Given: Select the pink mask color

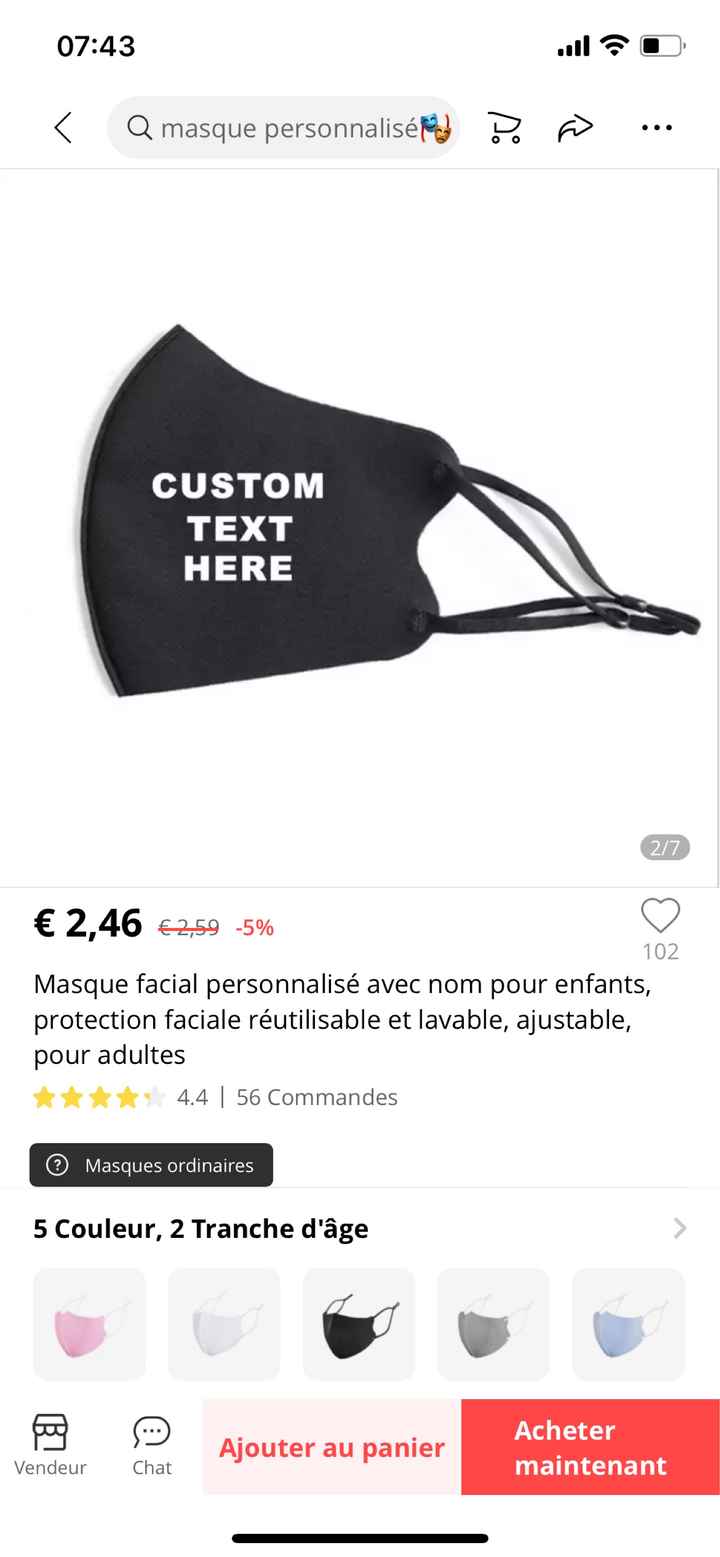Looking at the screenshot, I should coord(88,1324).
